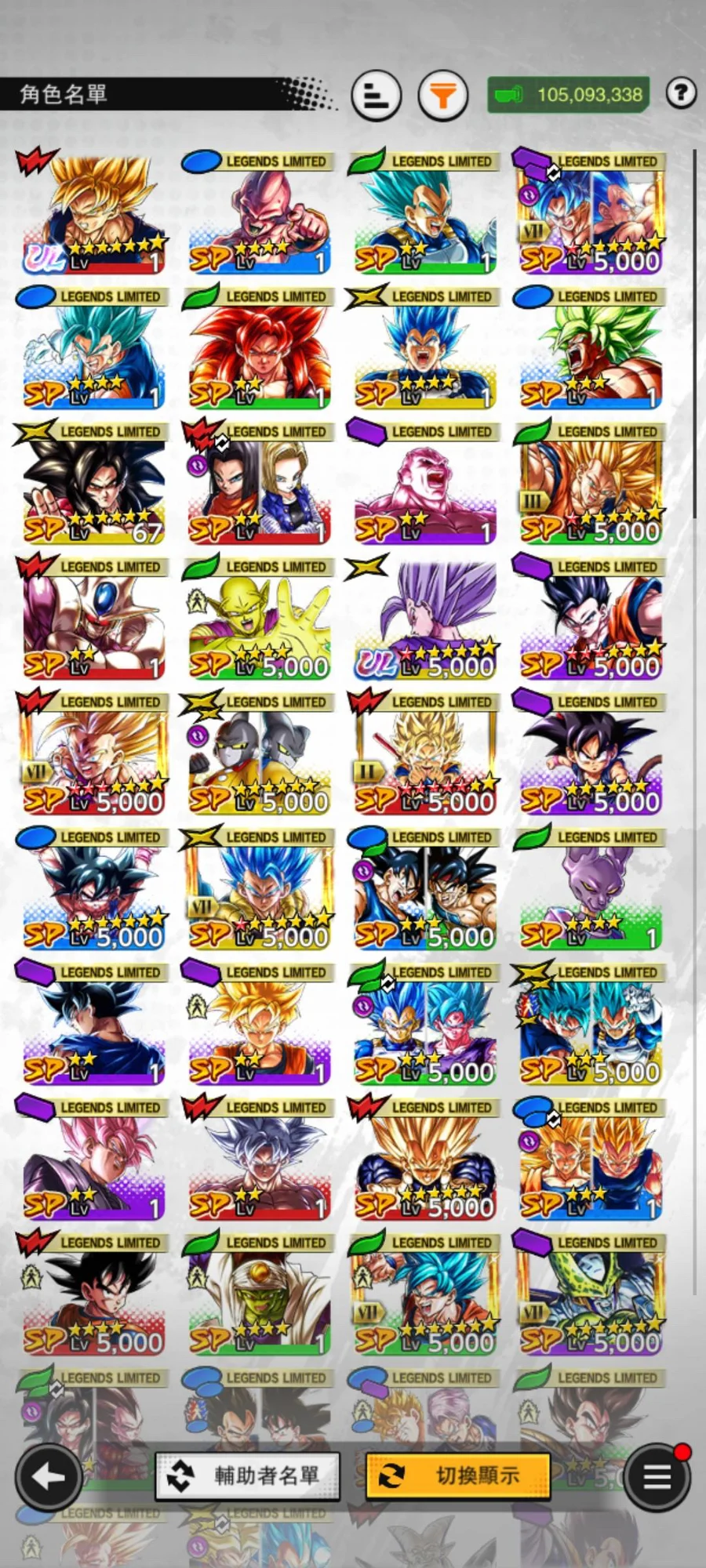Open the Gamma 1 and 2 tile
The width and height of the screenshot is (706, 1568).
(x=259, y=754)
